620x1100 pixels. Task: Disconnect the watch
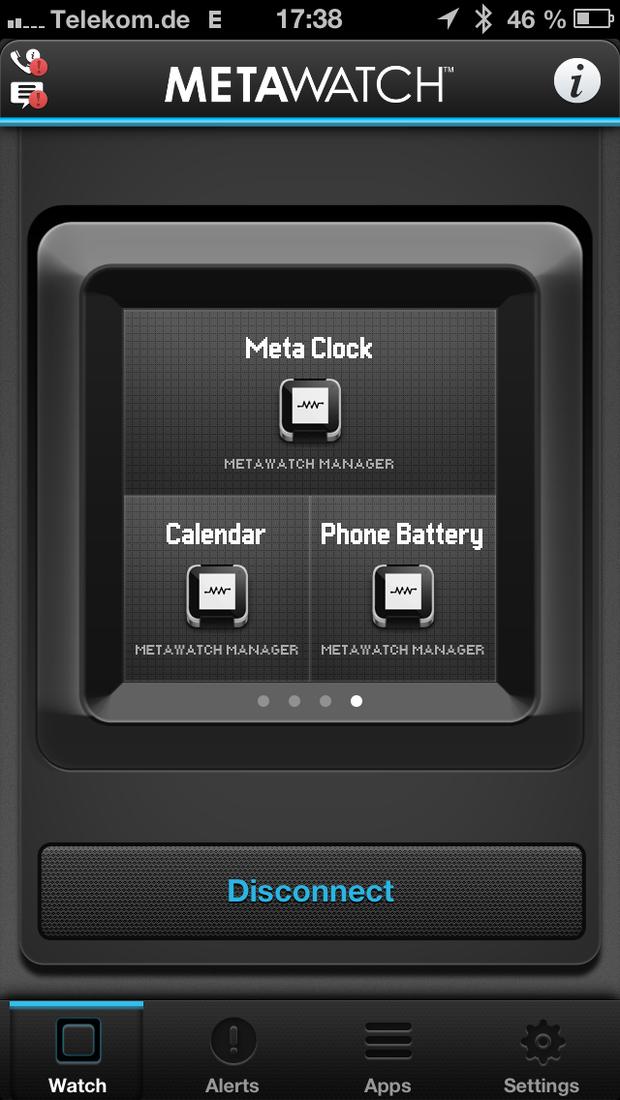(311, 891)
